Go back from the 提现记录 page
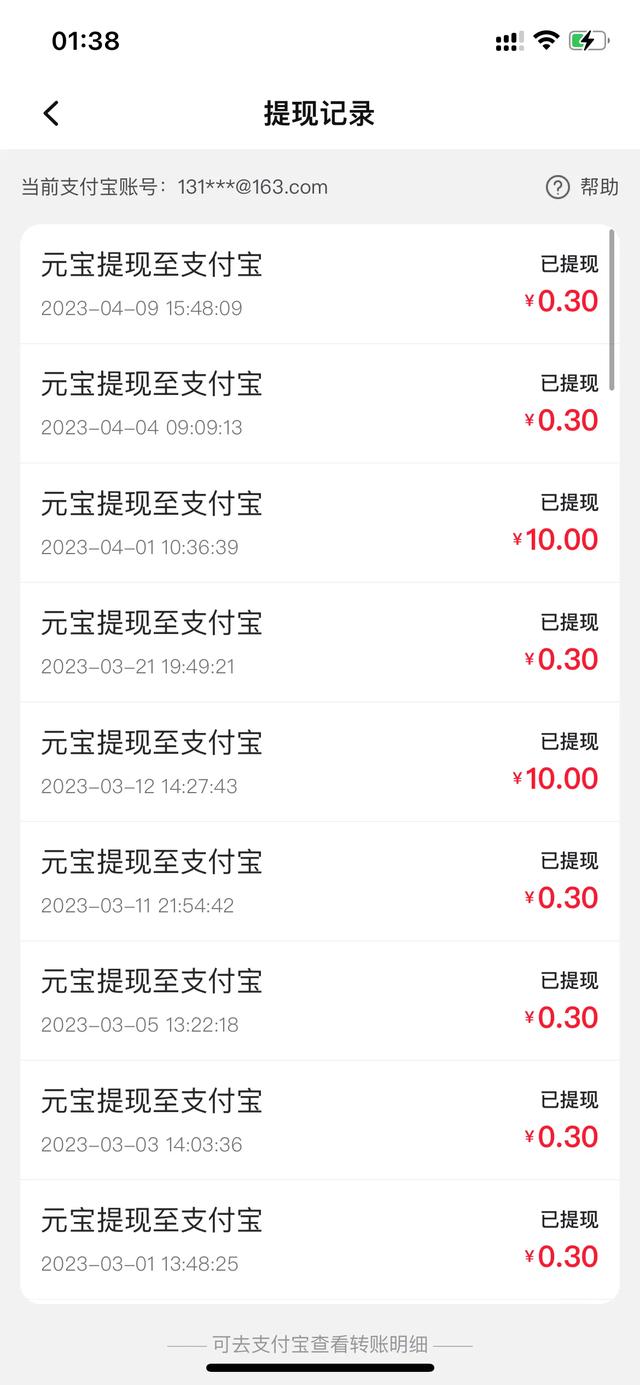This screenshot has width=640, height=1385. point(51,113)
